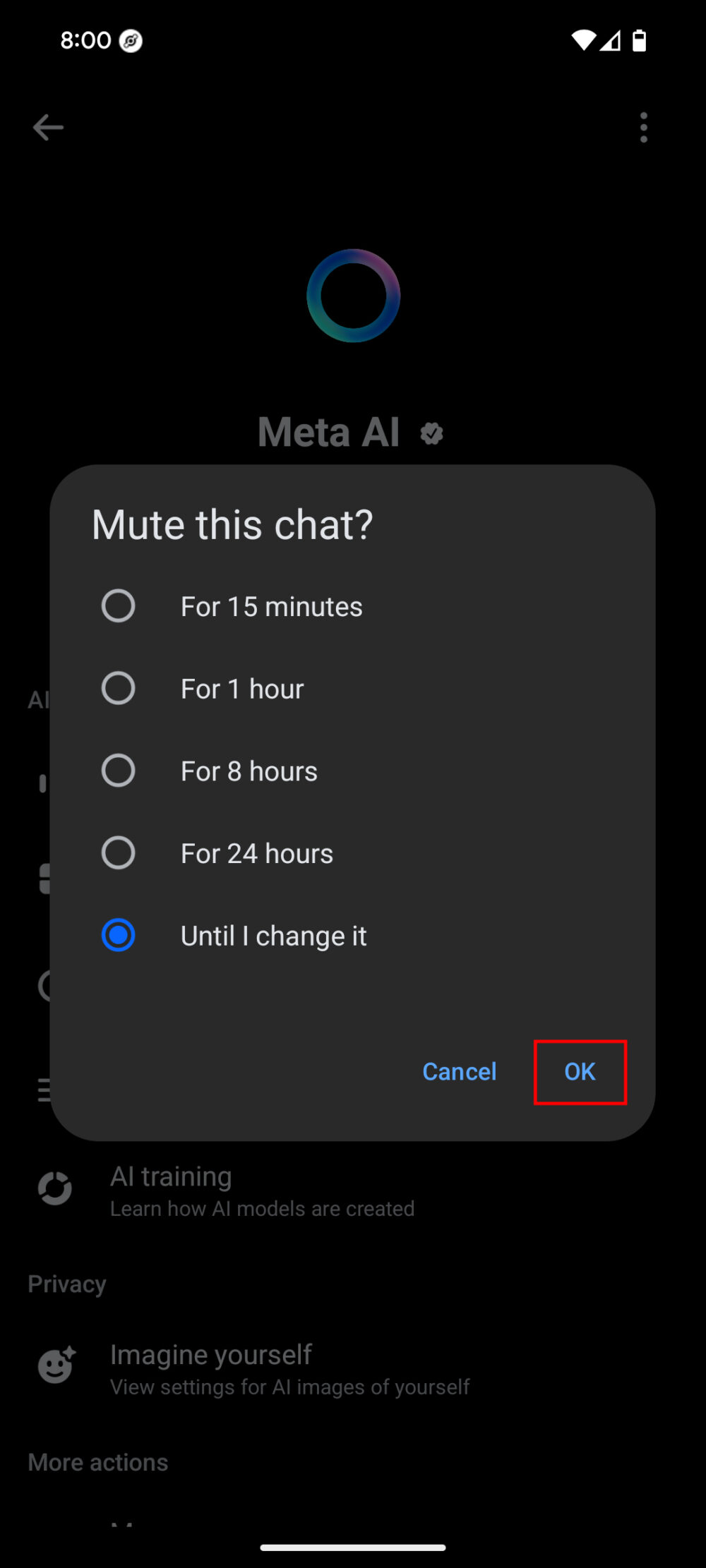The image size is (706, 1568).
Task: Tap the AI training circular icon
Action: (55, 1188)
